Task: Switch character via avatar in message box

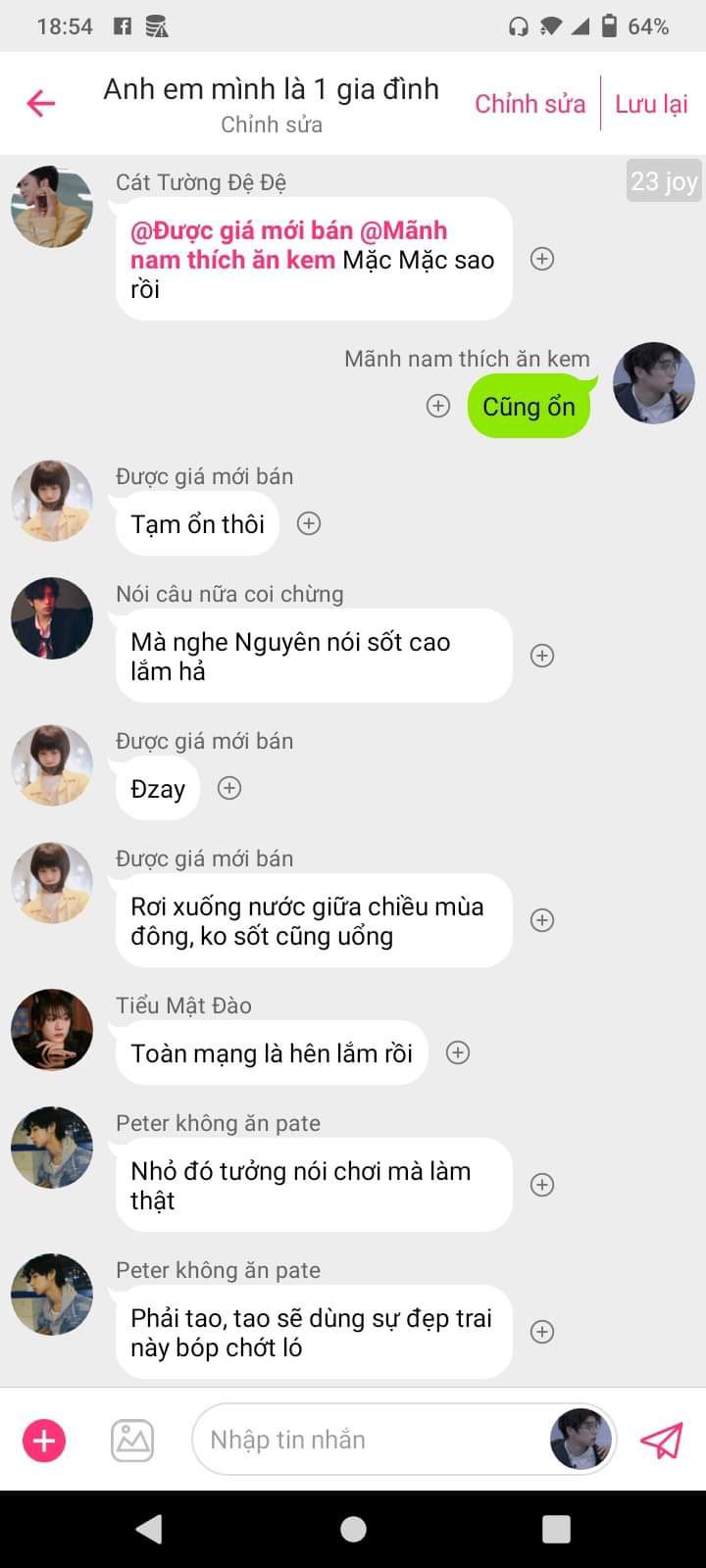Action: pyautogui.click(x=581, y=1440)
